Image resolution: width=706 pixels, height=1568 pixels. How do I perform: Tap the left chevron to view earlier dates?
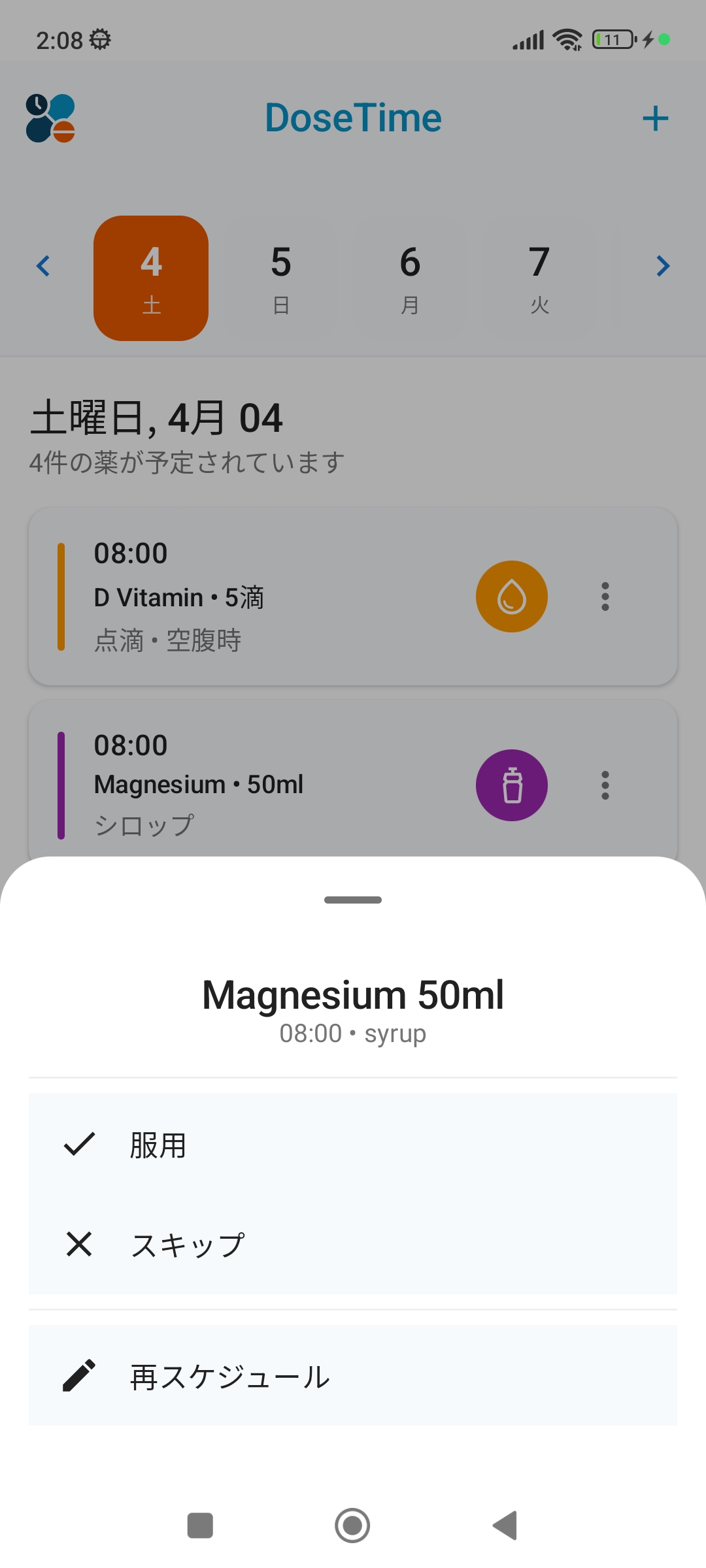[x=43, y=266]
